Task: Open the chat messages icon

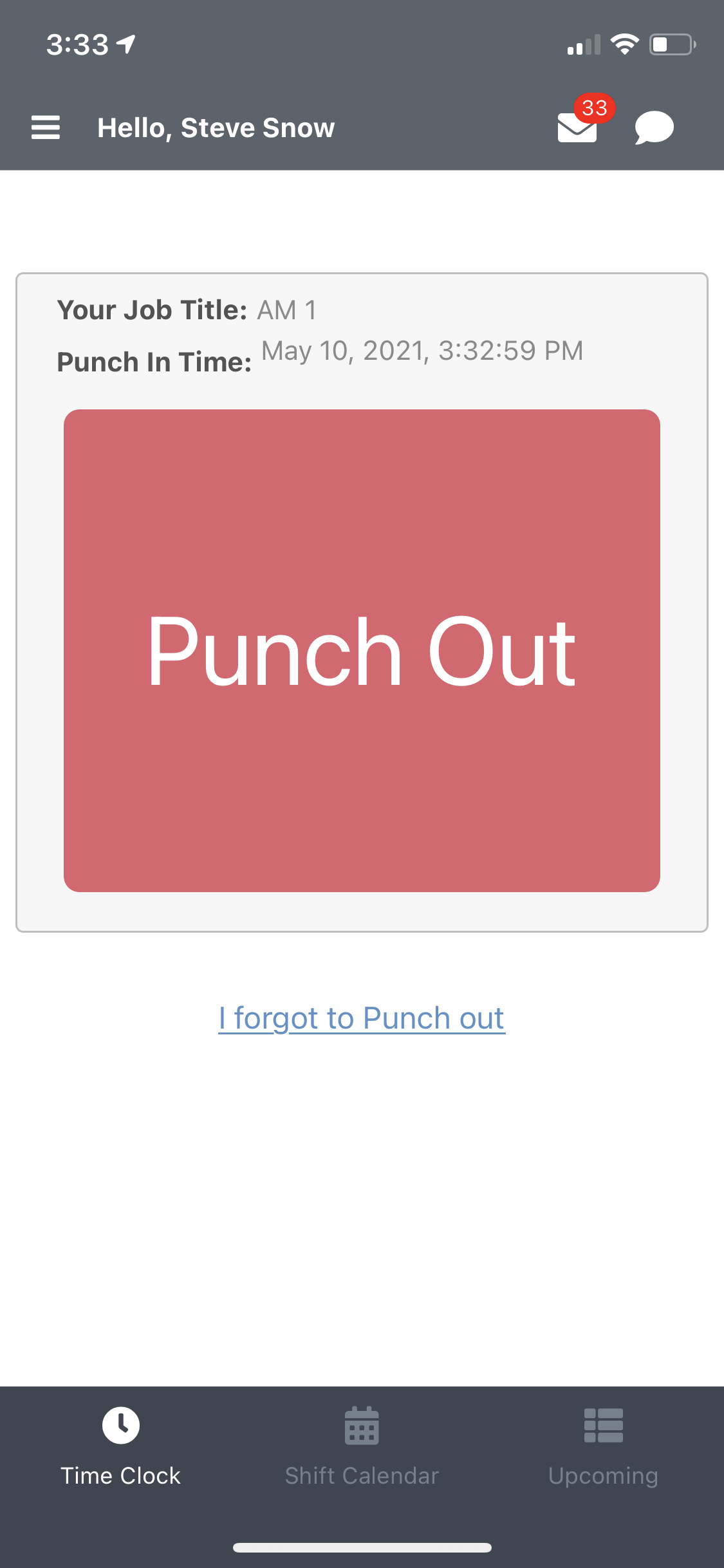Action: tap(654, 127)
